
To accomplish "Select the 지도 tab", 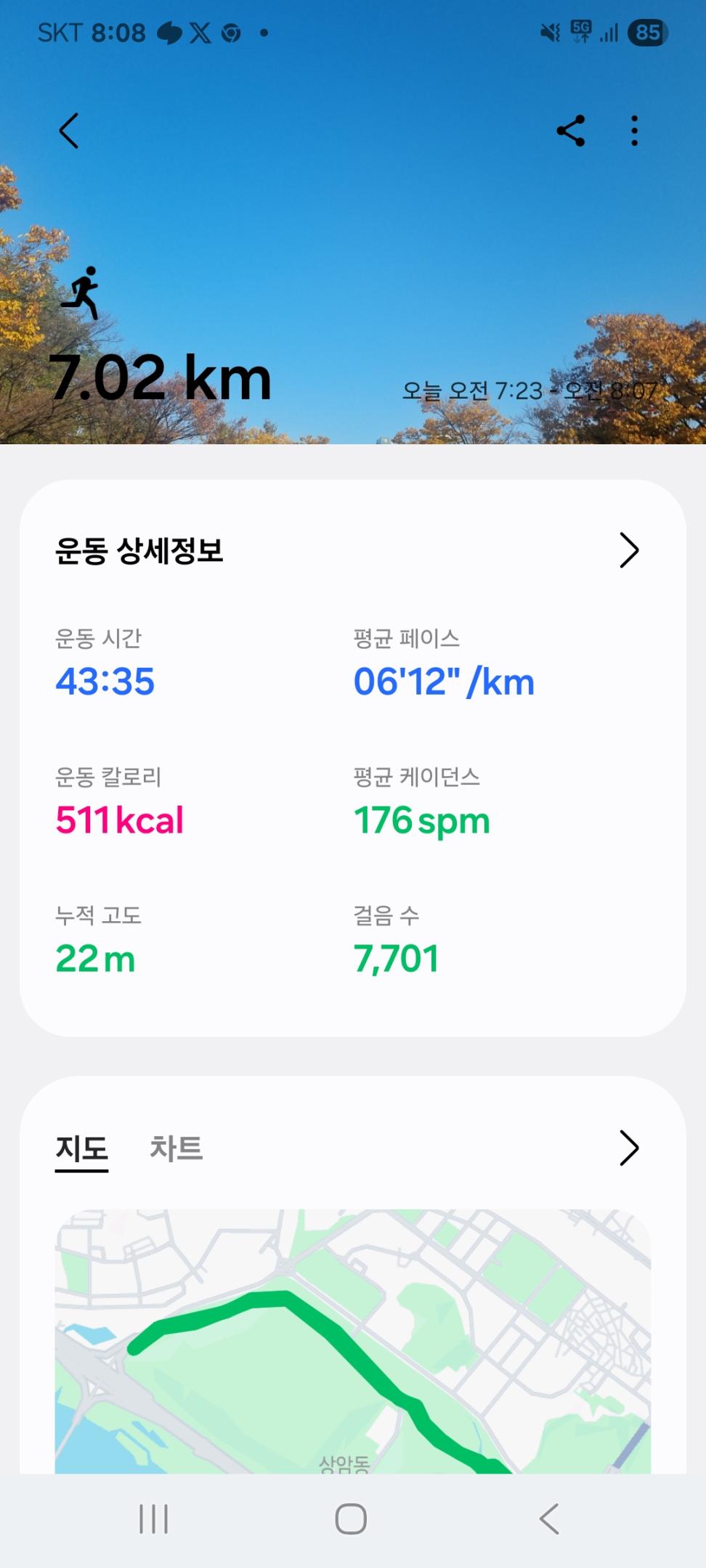I will (81, 1149).
